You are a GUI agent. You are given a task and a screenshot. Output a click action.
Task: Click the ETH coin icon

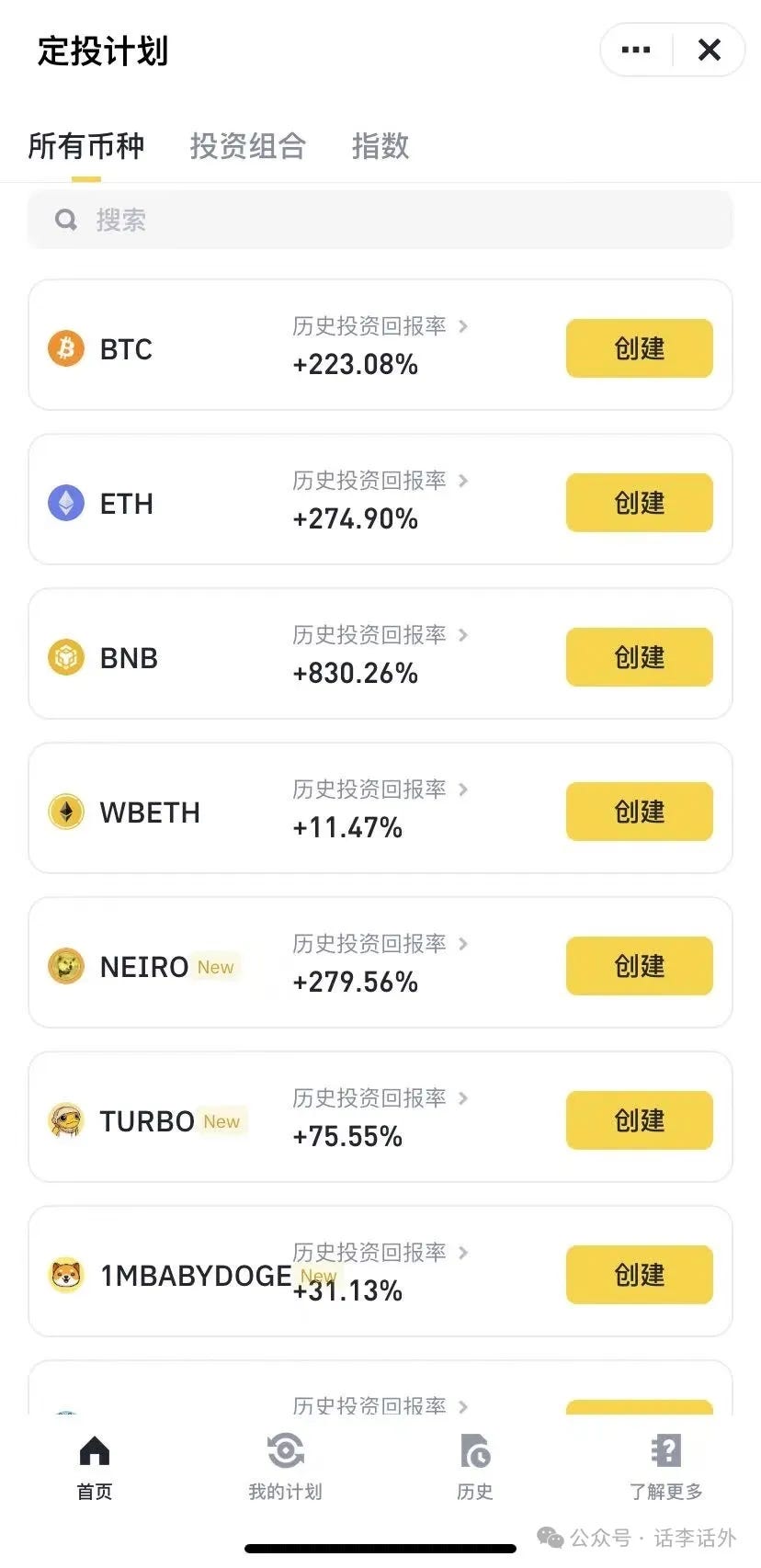(x=65, y=502)
